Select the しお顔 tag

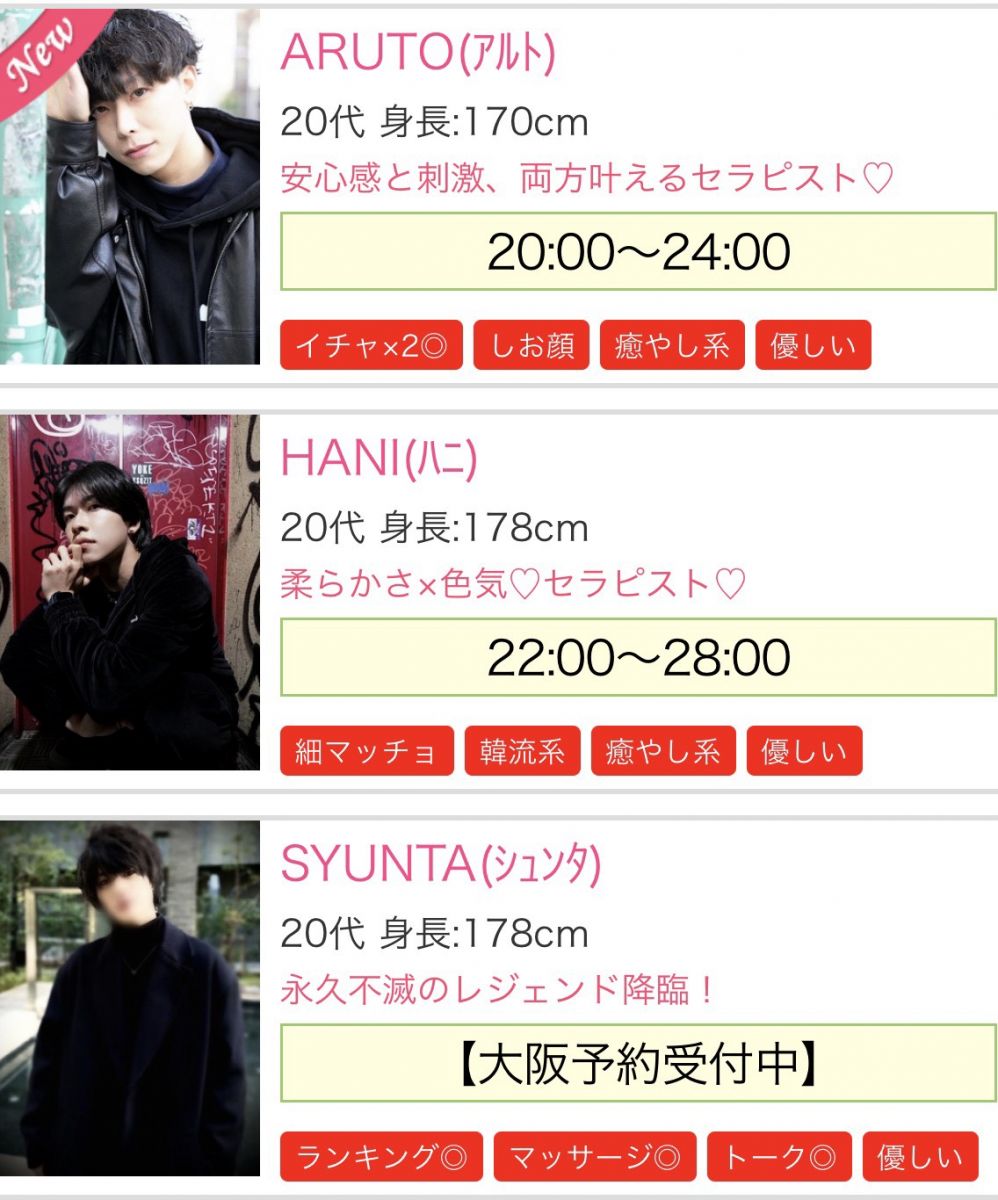point(531,346)
